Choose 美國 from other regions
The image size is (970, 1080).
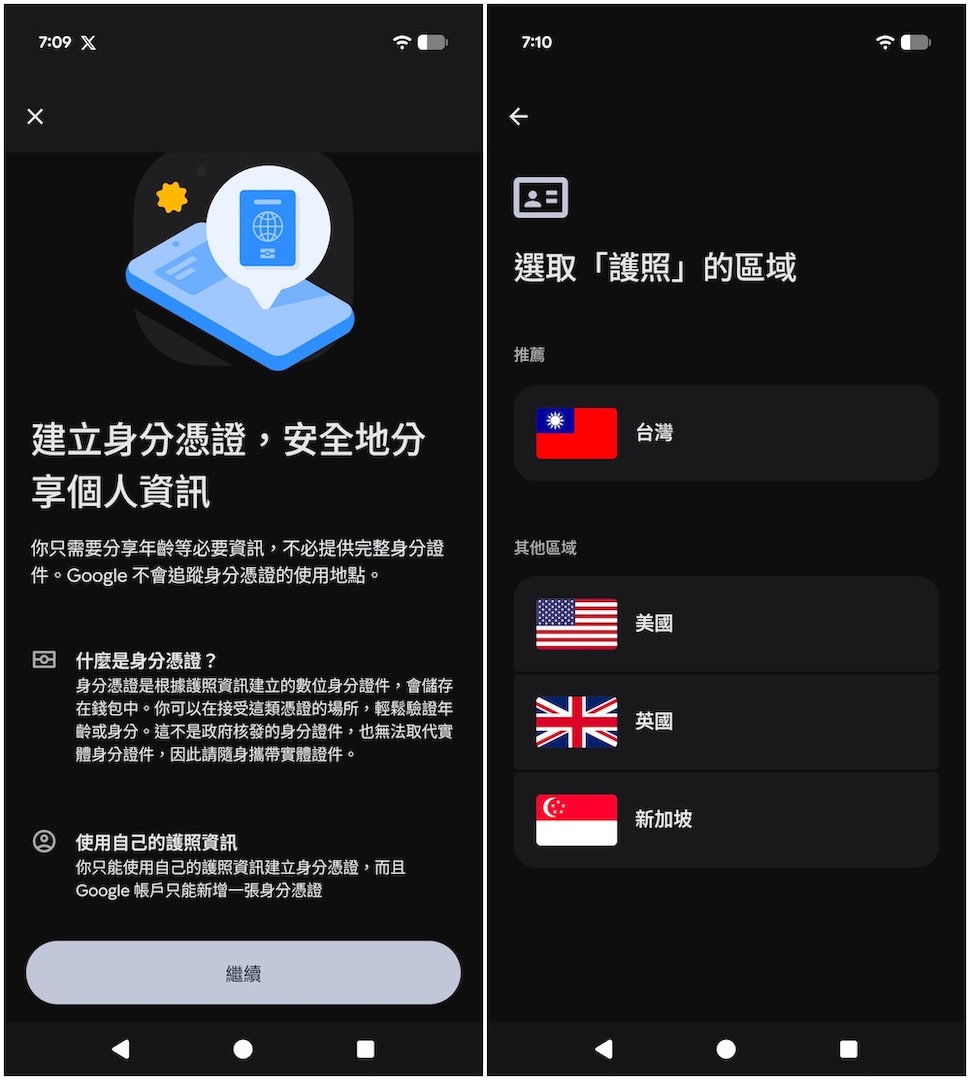point(726,624)
